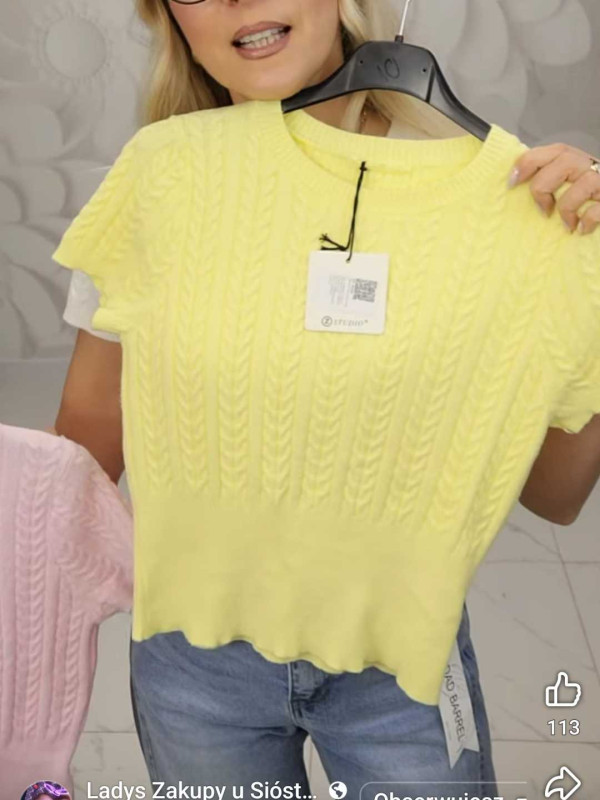Screen dimensions: 600x800
Task: Tap the page's profile avatar
Action: pyautogui.click(x=45, y=791)
